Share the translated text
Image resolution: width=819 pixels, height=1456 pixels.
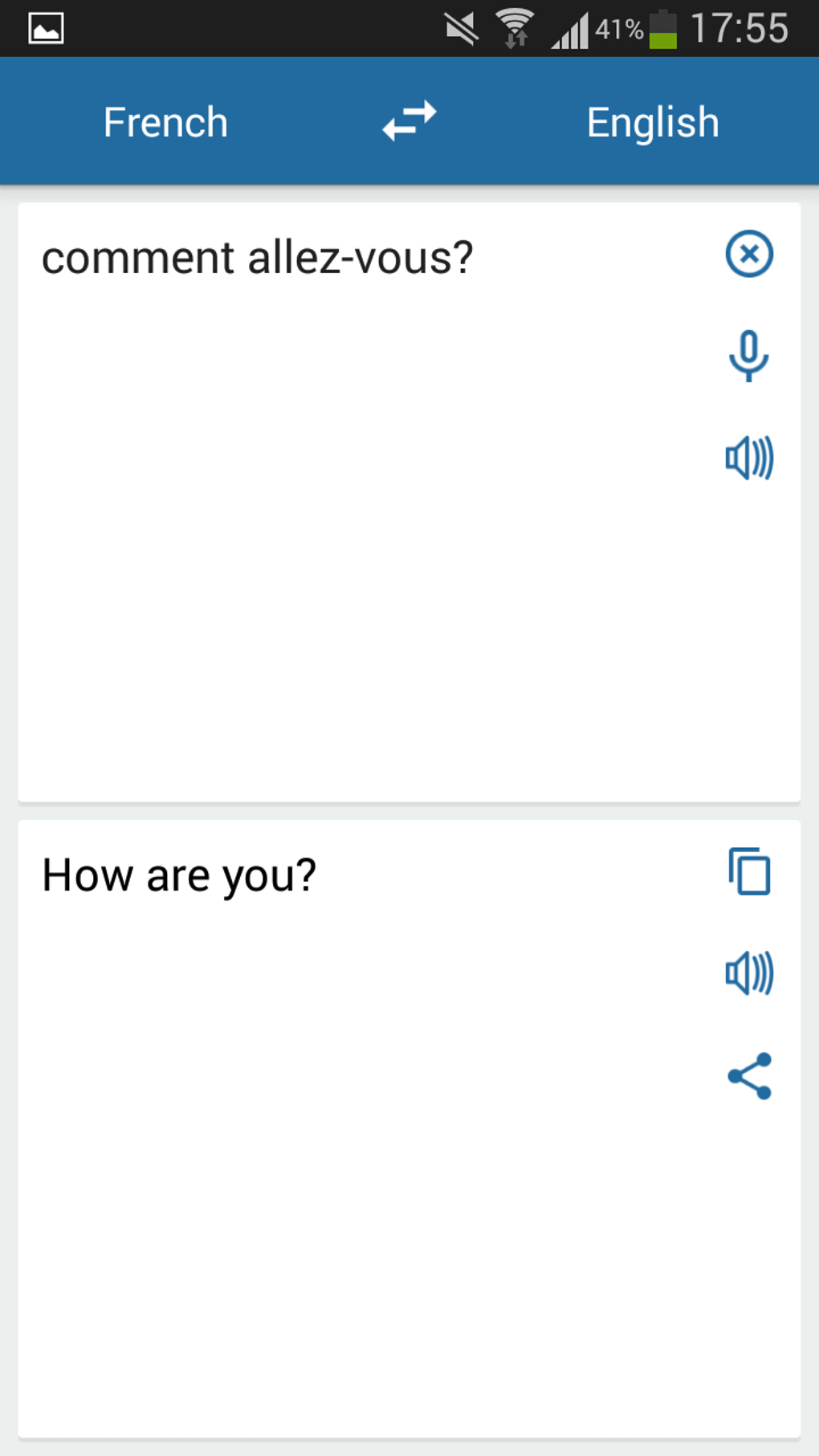749,1076
